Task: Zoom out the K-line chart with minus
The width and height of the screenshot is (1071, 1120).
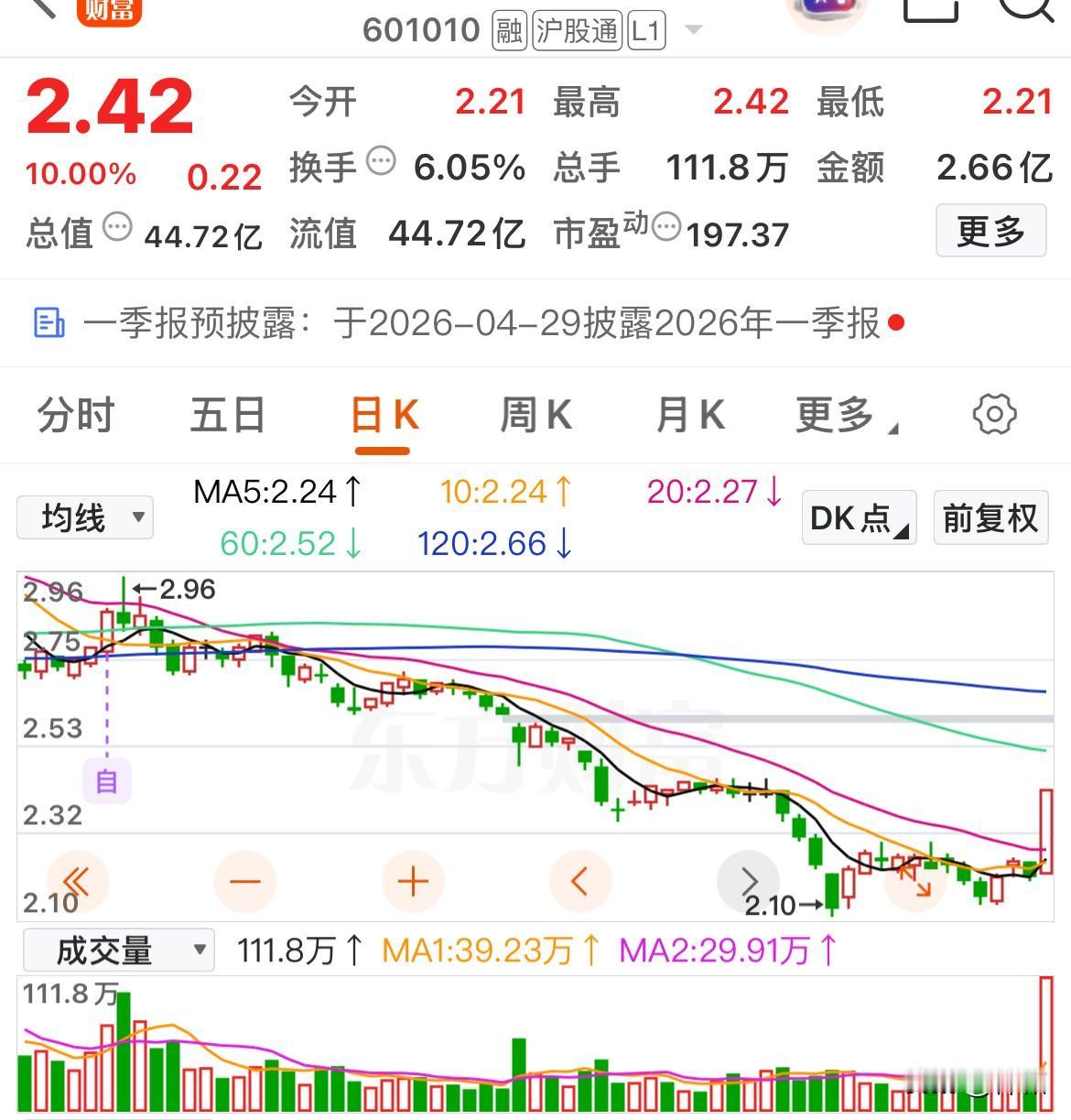Action: [x=244, y=882]
